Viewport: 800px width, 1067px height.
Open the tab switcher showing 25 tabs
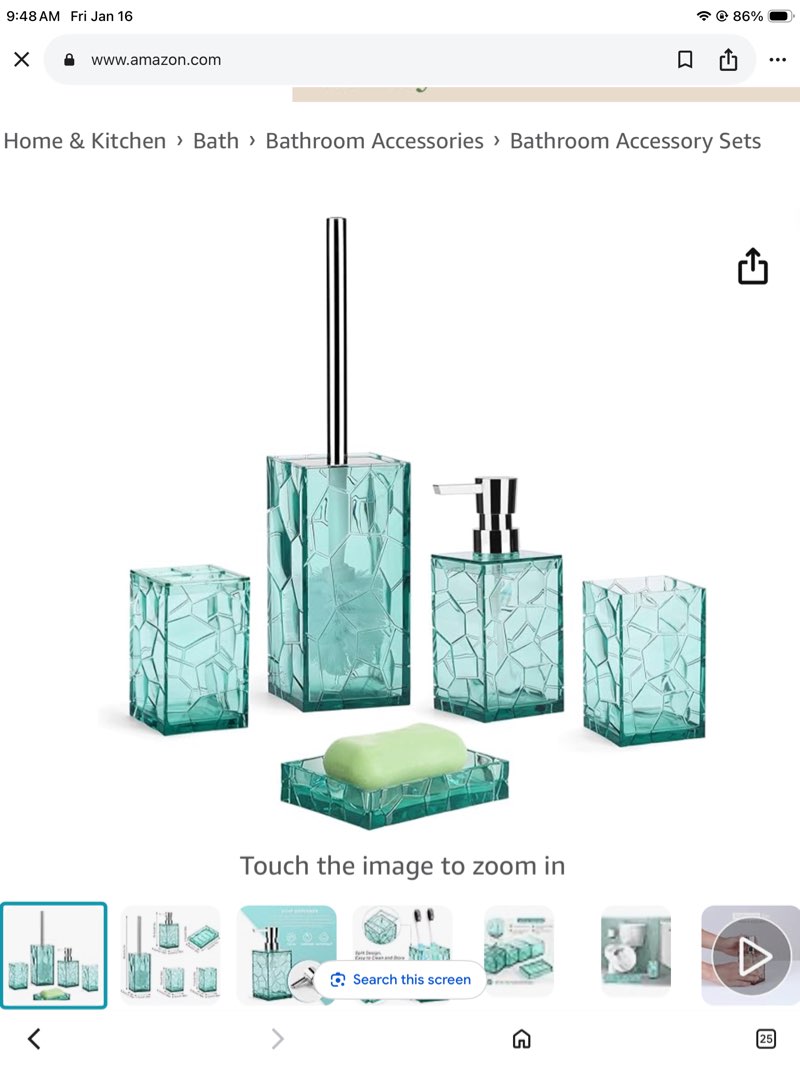pyautogui.click(x=766, y=1040)
